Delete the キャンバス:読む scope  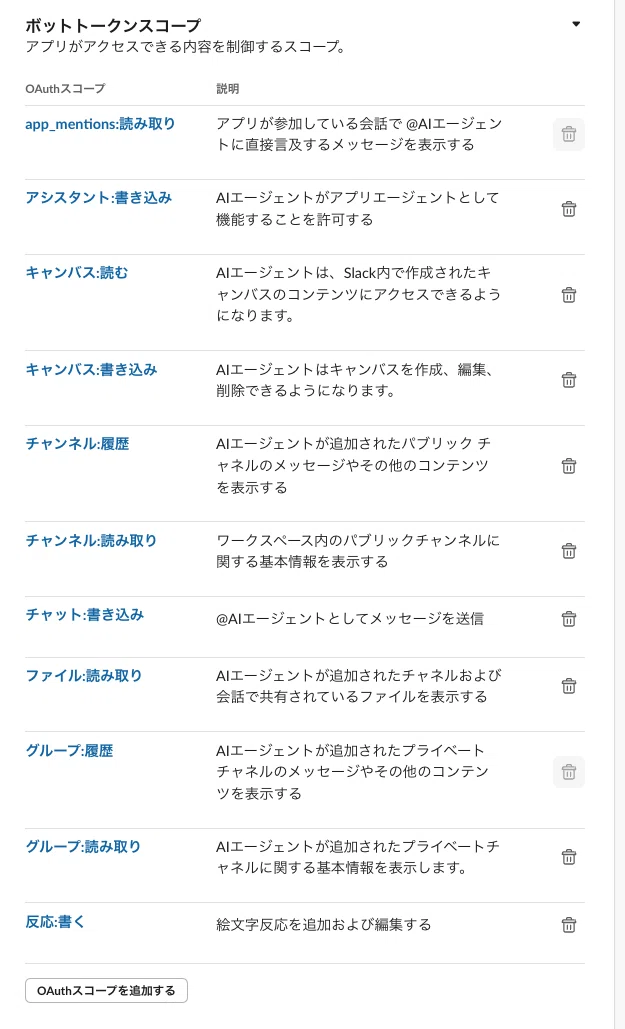569,295
